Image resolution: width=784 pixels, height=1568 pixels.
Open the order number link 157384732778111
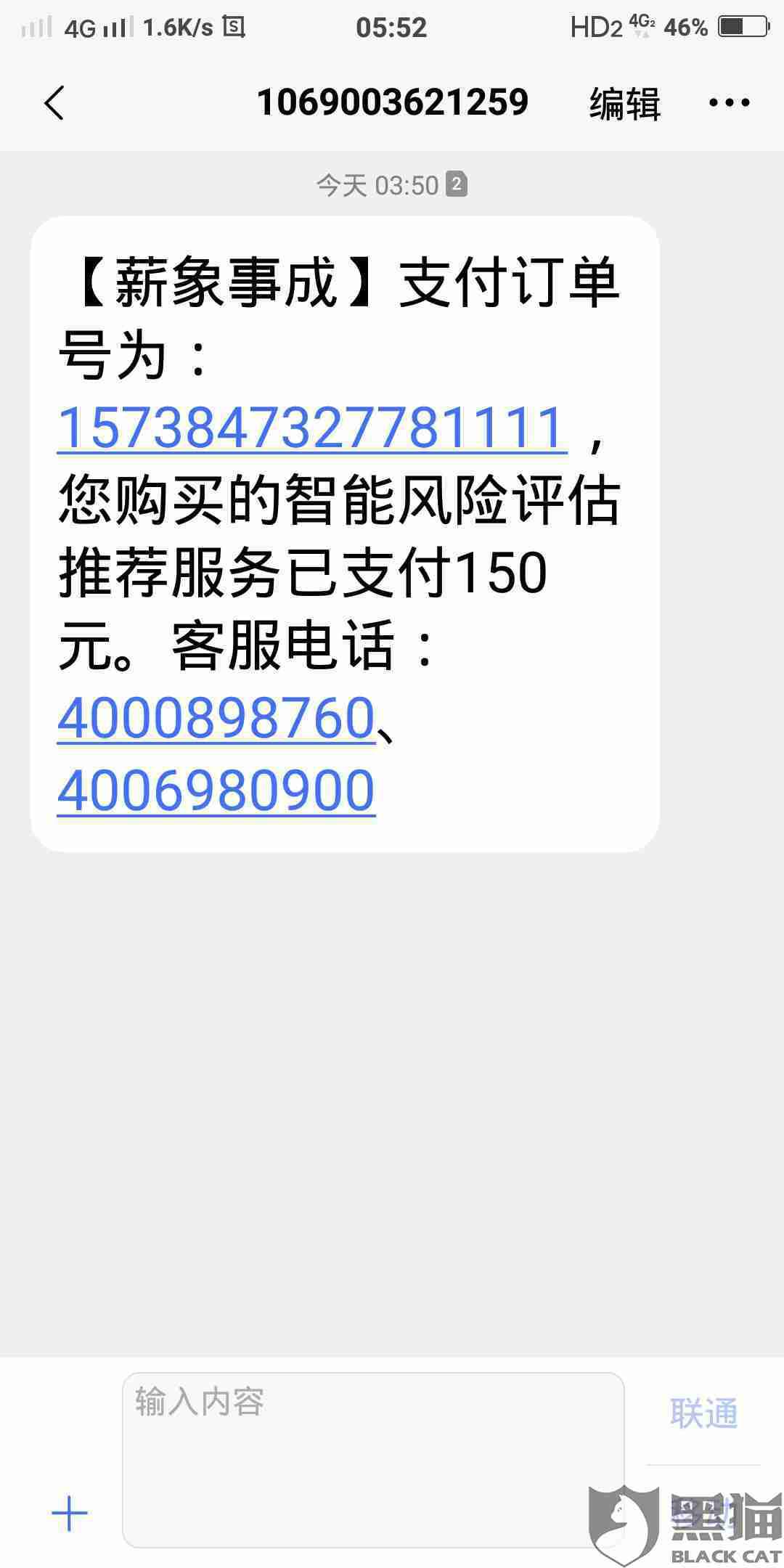[x=312, y=428]
